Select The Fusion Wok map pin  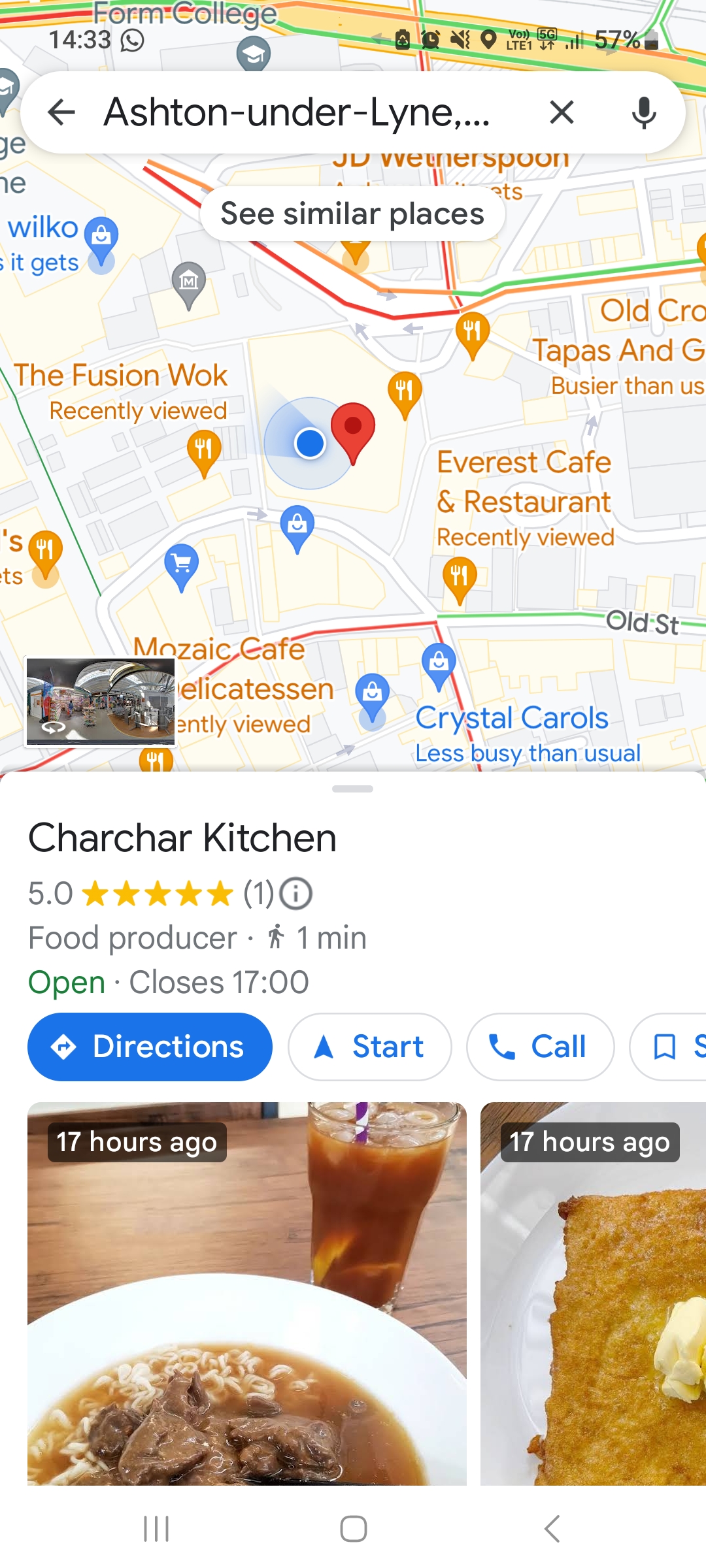click(203, 450)
